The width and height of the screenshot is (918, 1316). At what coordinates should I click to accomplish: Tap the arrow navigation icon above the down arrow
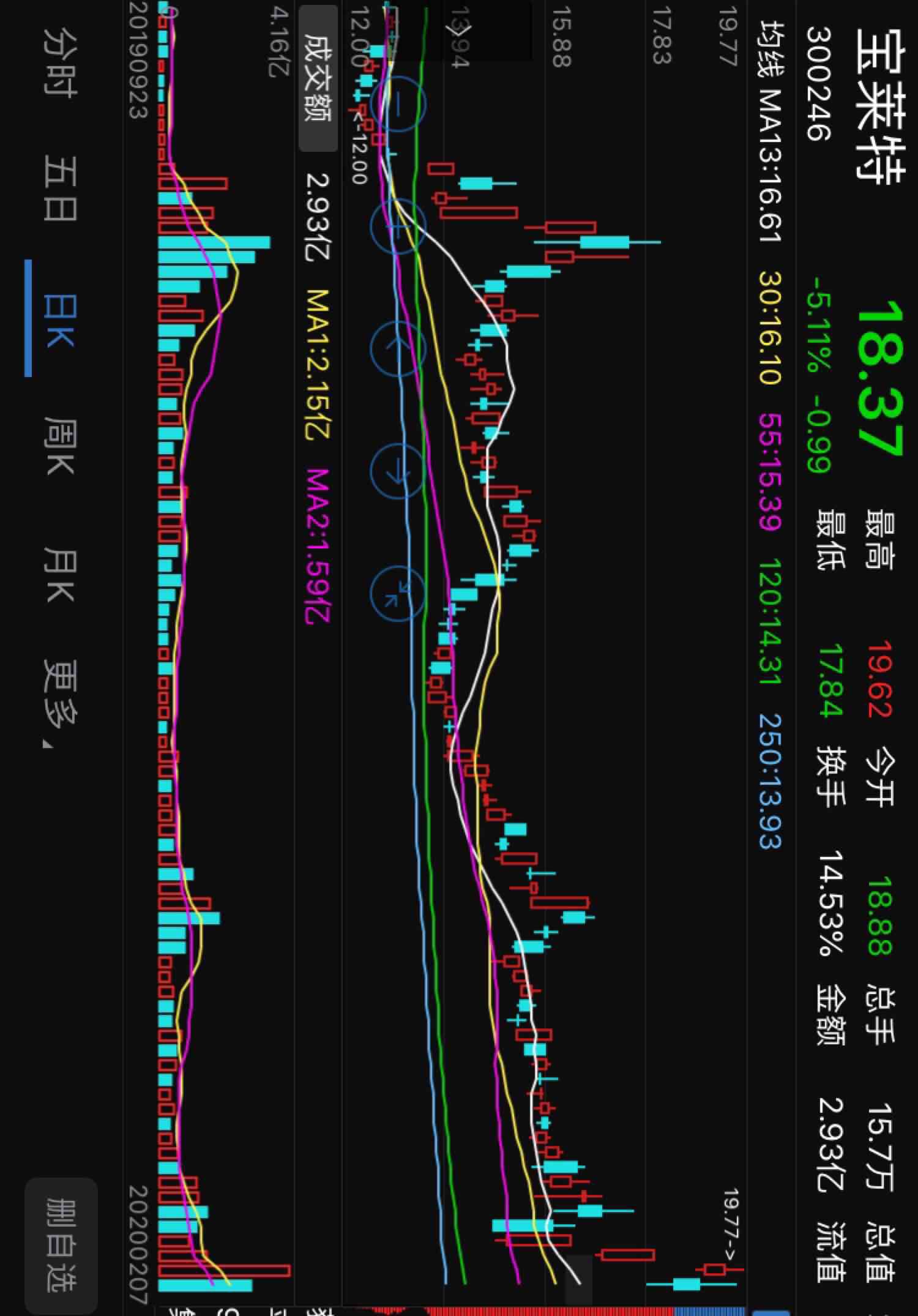(x=398, y=348)
